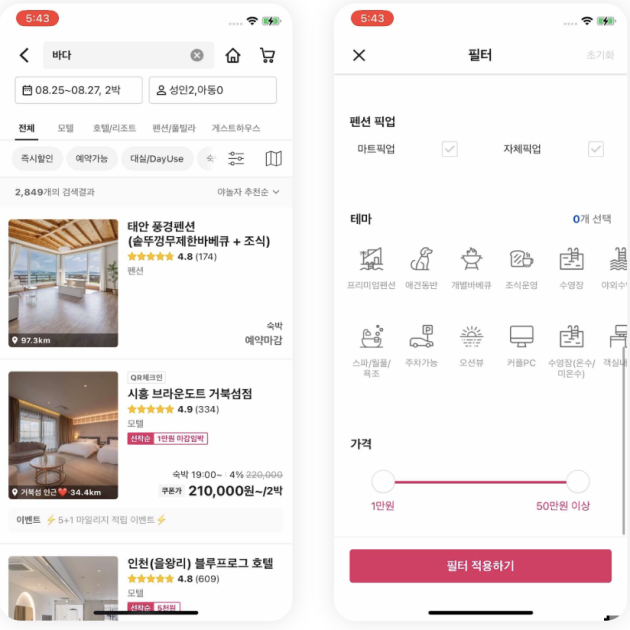Switch to the 호텔/리조트 tab

click(x=114, y=128)
